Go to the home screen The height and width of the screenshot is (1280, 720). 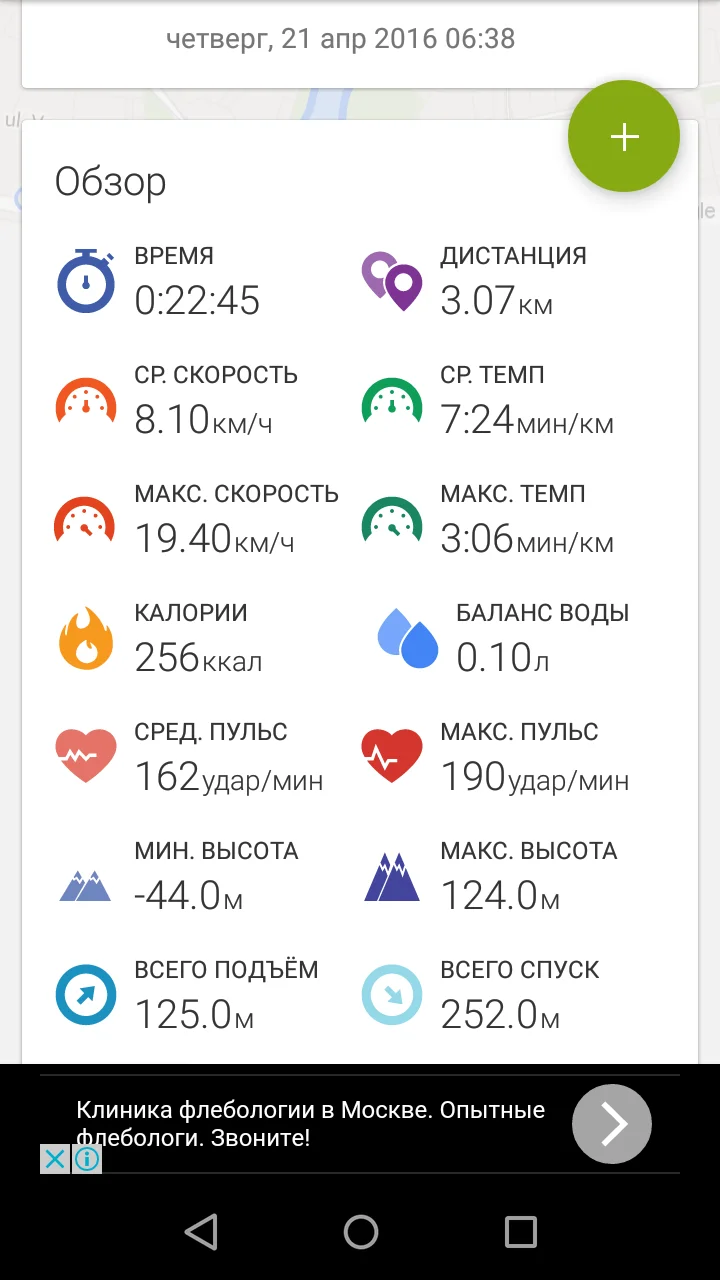[x=360, y=1232]
